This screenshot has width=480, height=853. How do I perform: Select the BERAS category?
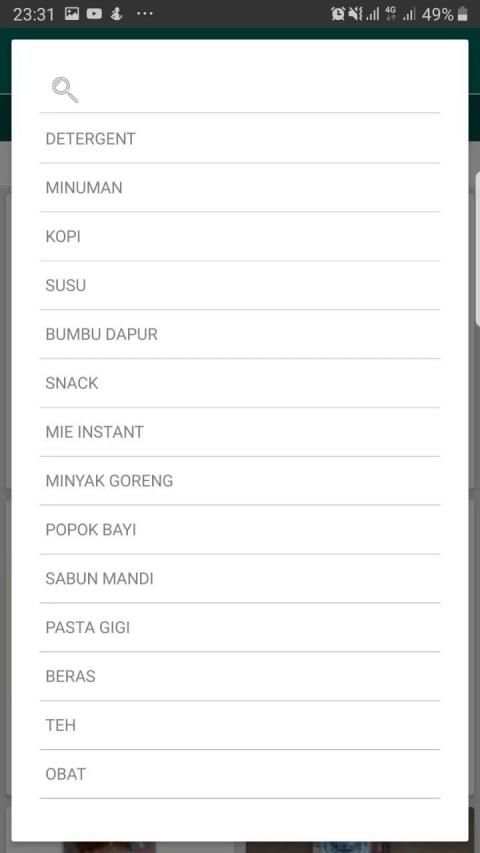click(x=239, y=676)
